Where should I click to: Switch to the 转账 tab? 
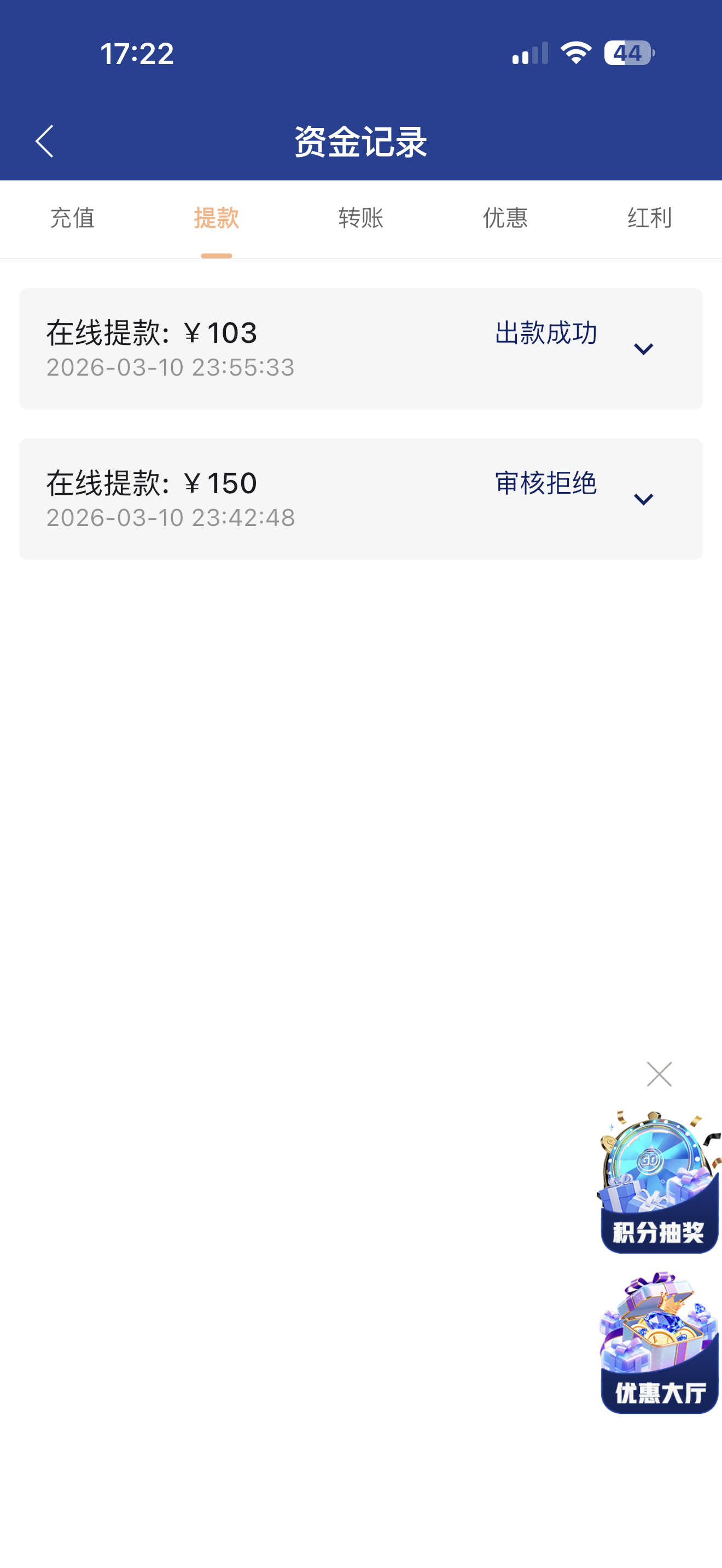360,219
